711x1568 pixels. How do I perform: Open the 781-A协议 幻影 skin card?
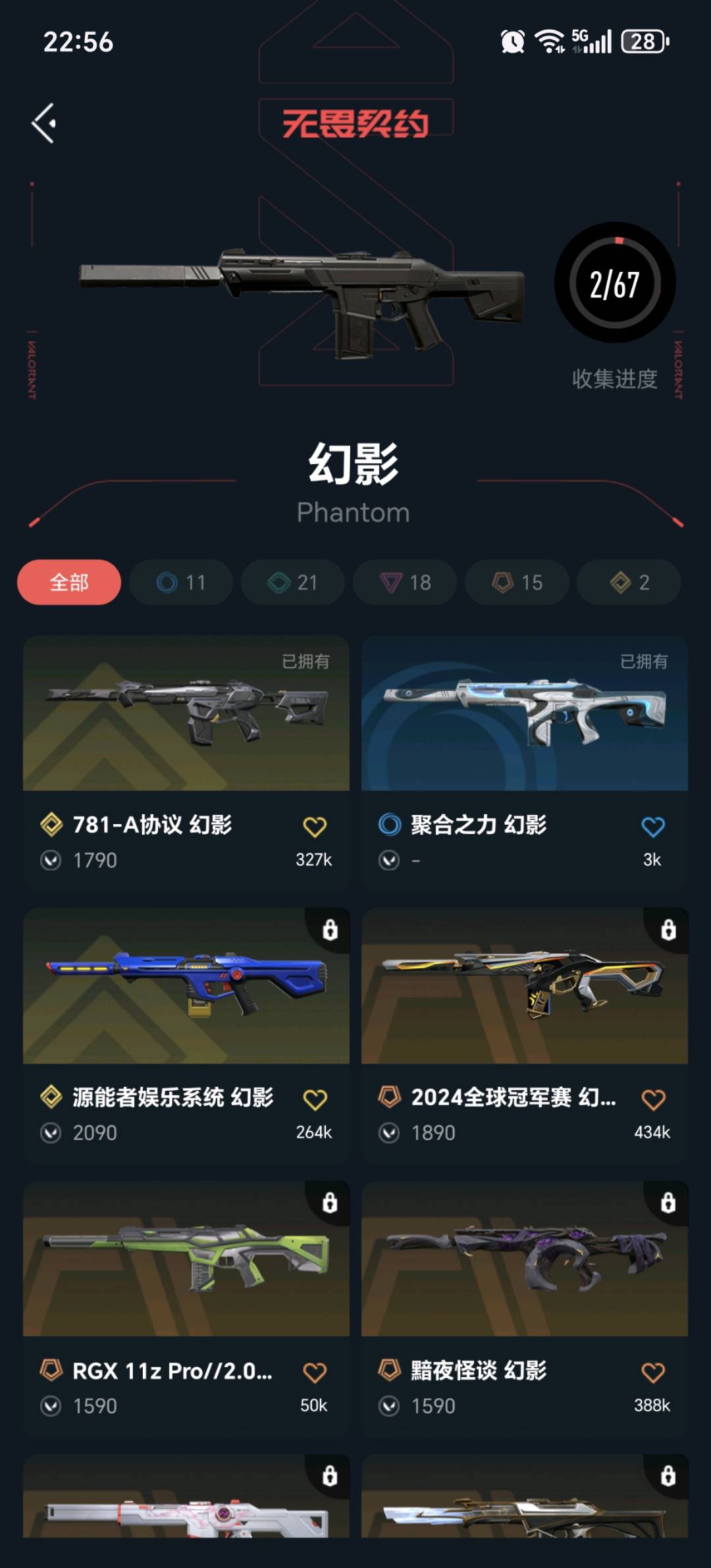186,714
